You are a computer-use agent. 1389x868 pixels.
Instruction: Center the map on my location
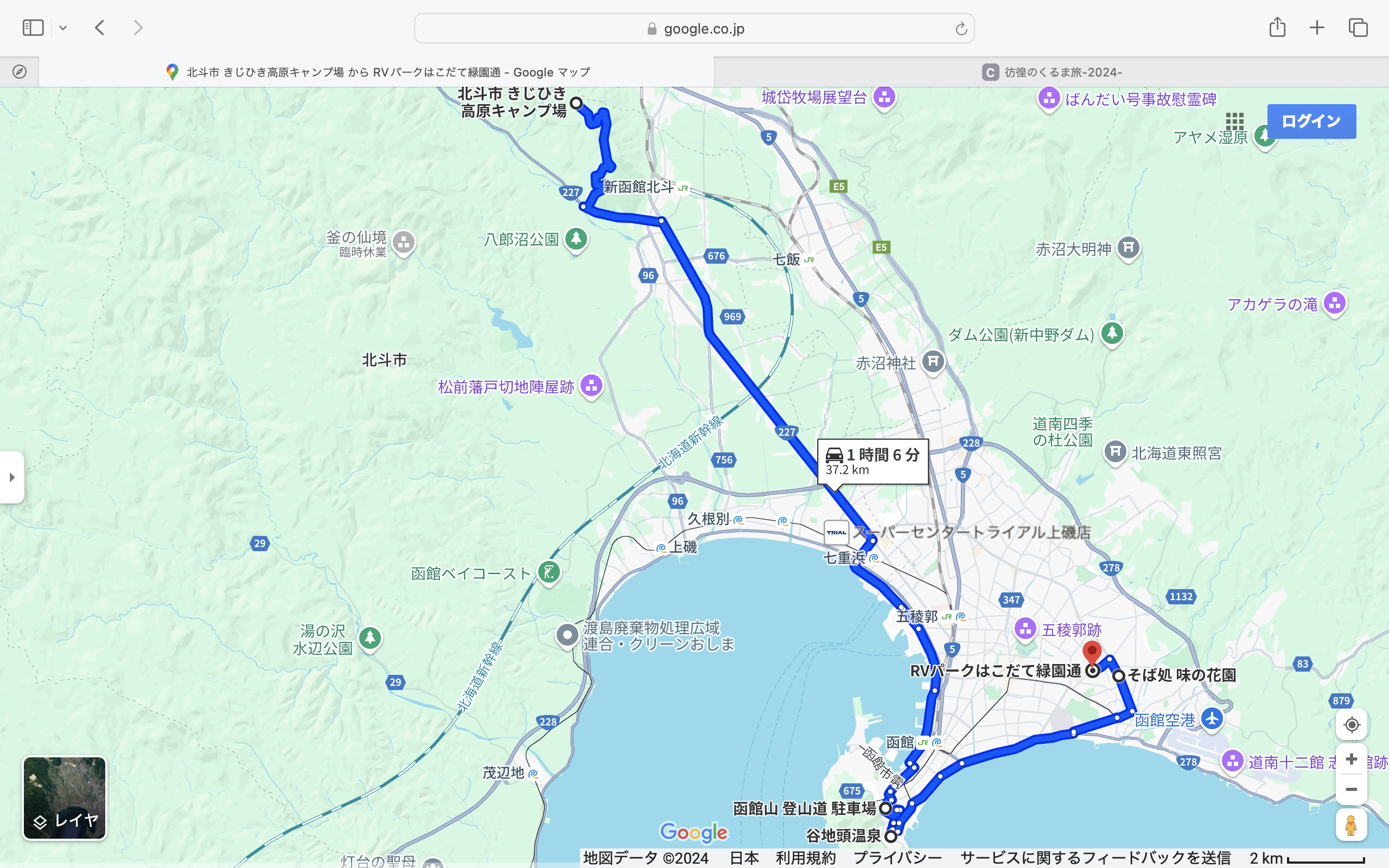point(1352,725)
